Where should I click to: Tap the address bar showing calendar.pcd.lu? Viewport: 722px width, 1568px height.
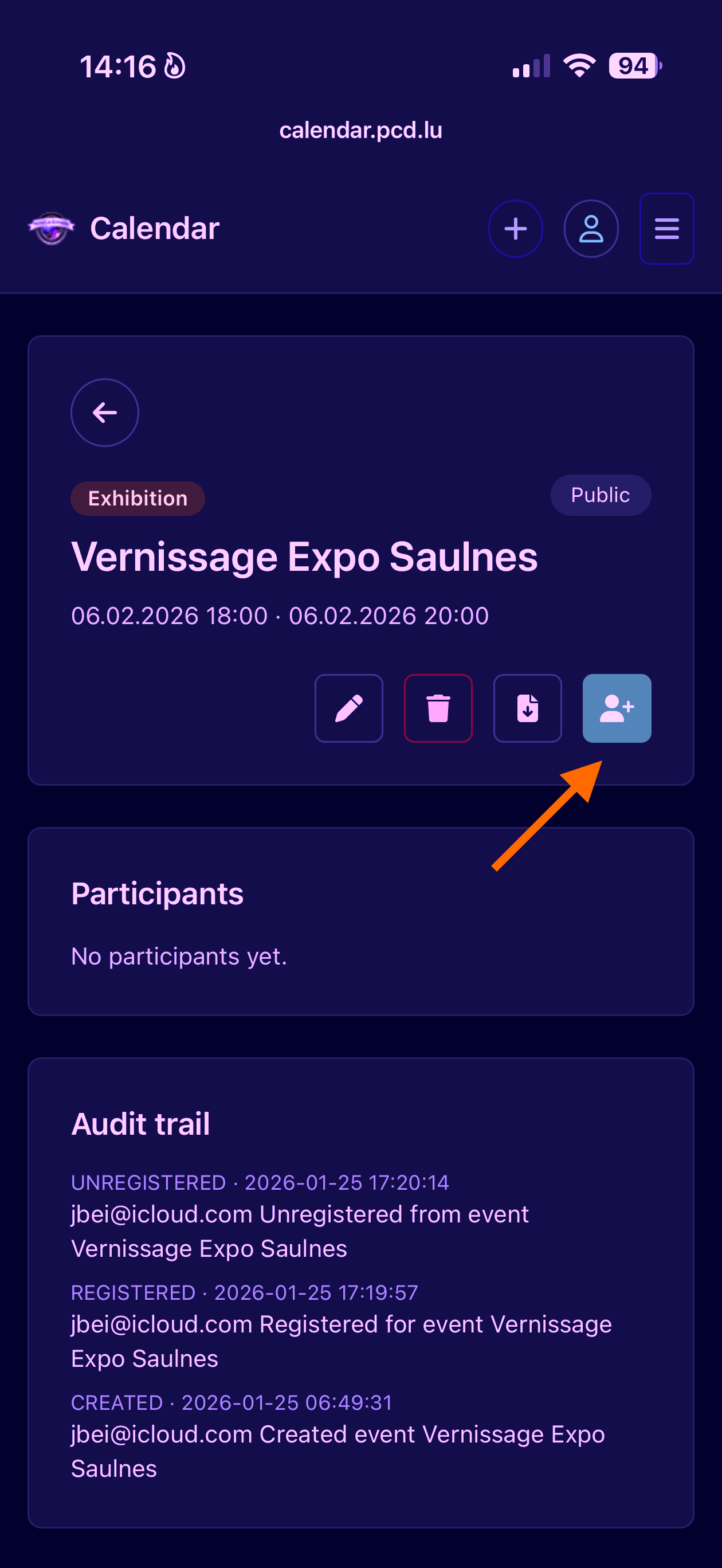(360, 130)
